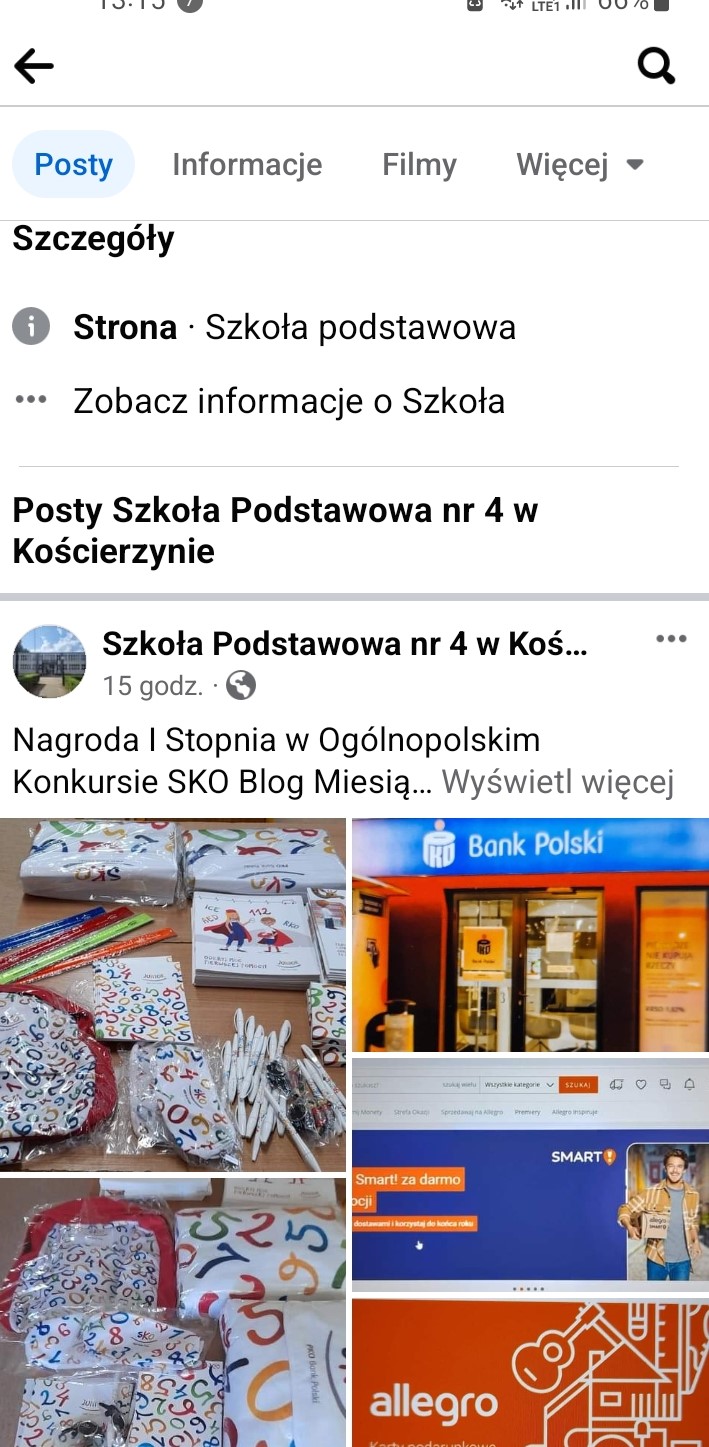
Task: Expand post text with Wyświetl więcej
Action: pos(558,782)
